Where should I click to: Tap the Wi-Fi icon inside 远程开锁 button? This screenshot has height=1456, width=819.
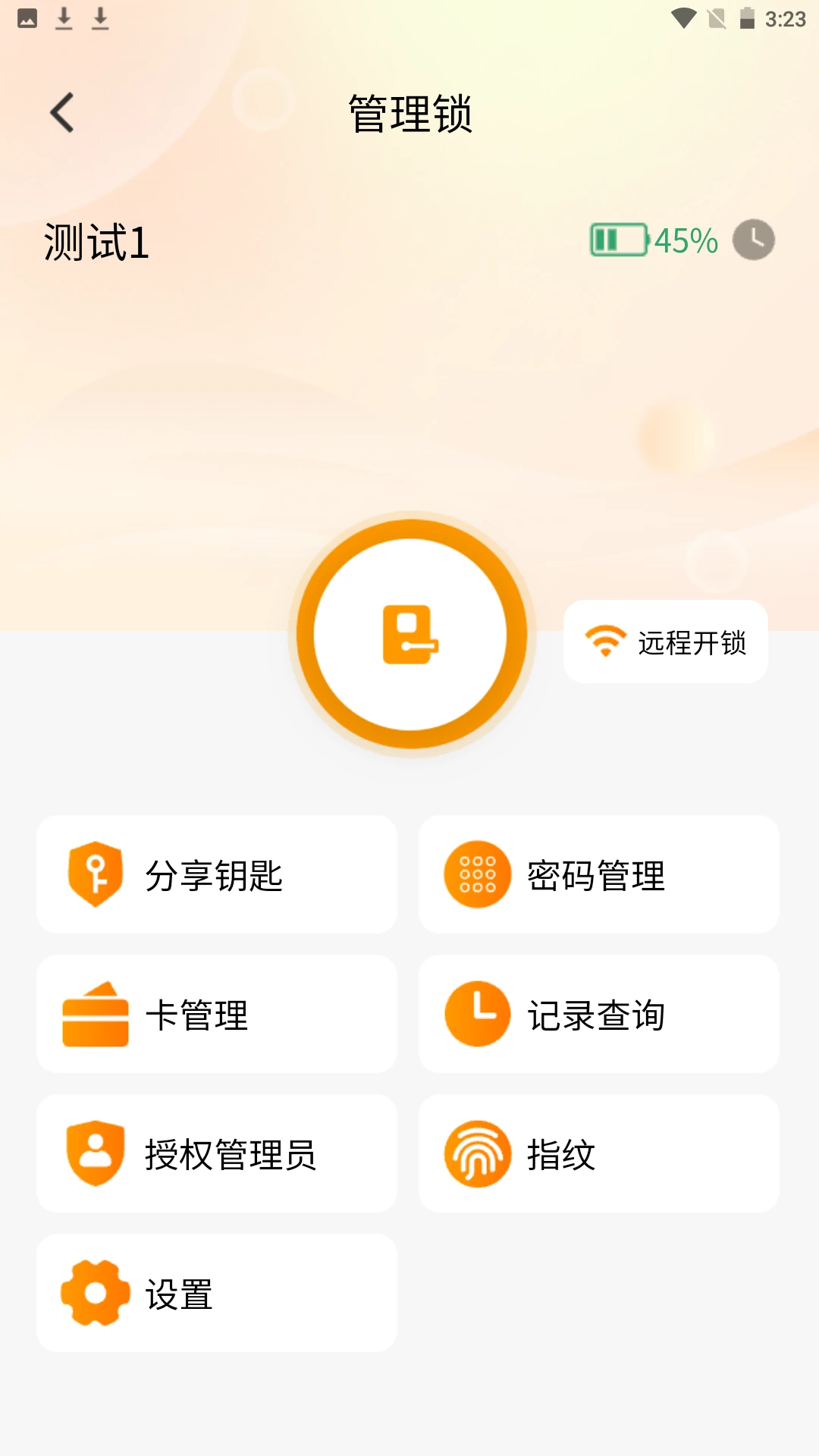click(604, 642)
